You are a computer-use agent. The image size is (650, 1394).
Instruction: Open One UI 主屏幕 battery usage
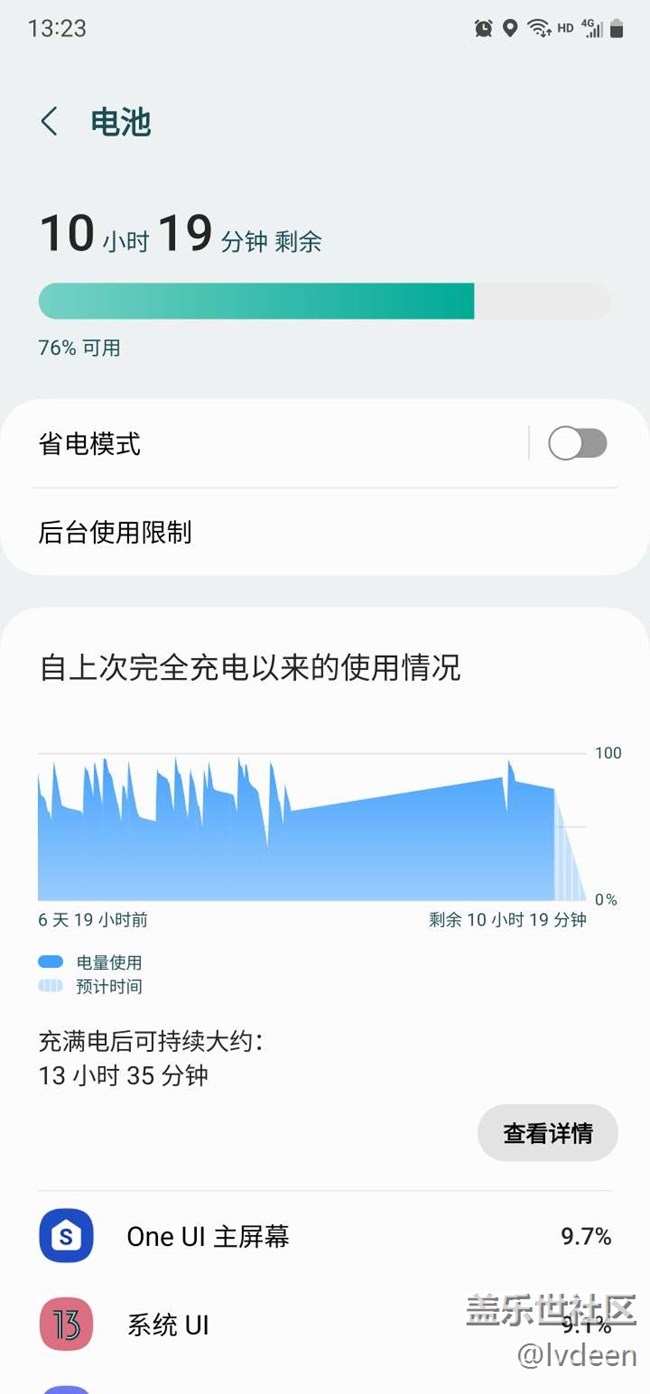[x=325, y=1236]
